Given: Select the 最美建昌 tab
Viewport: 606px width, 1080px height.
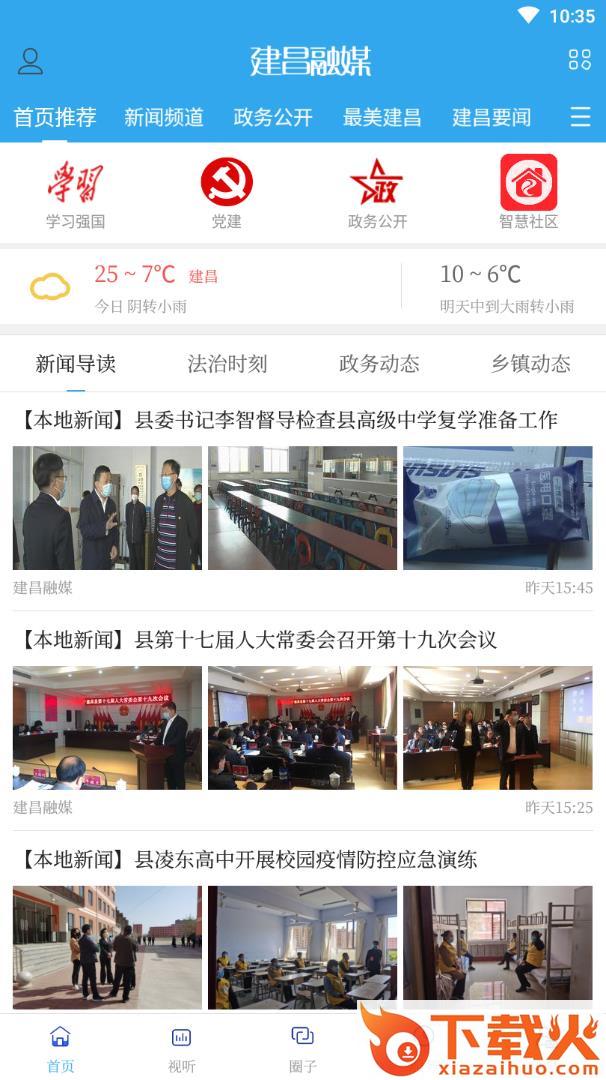Looking at the screenshot, I should click(382, 117).
